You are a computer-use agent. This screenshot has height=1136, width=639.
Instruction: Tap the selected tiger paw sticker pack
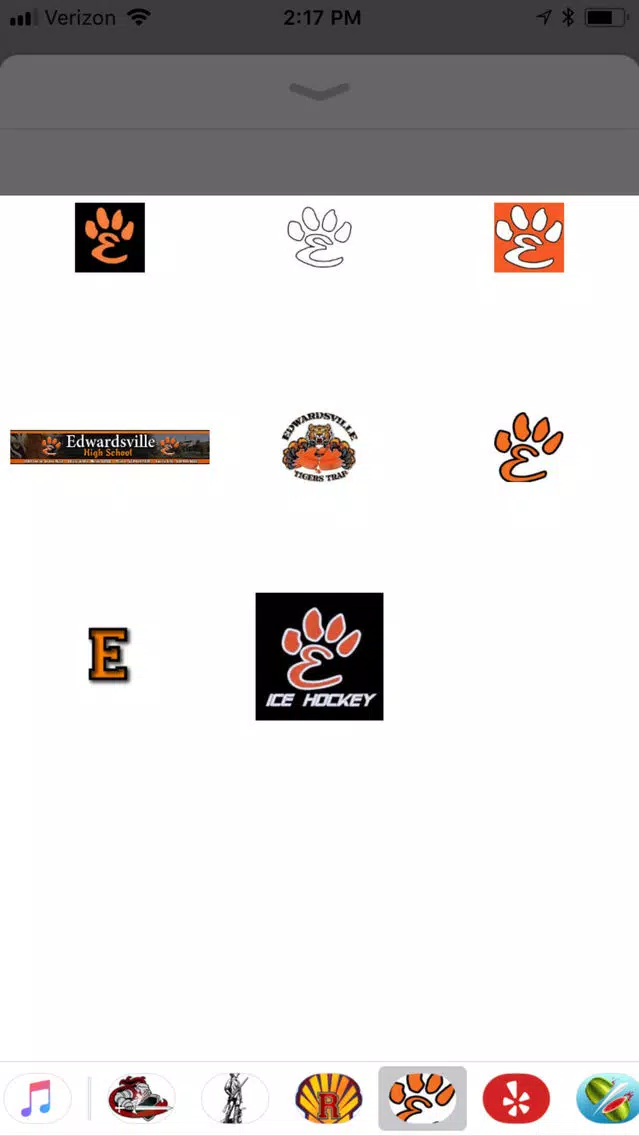tap(422, 1098)
